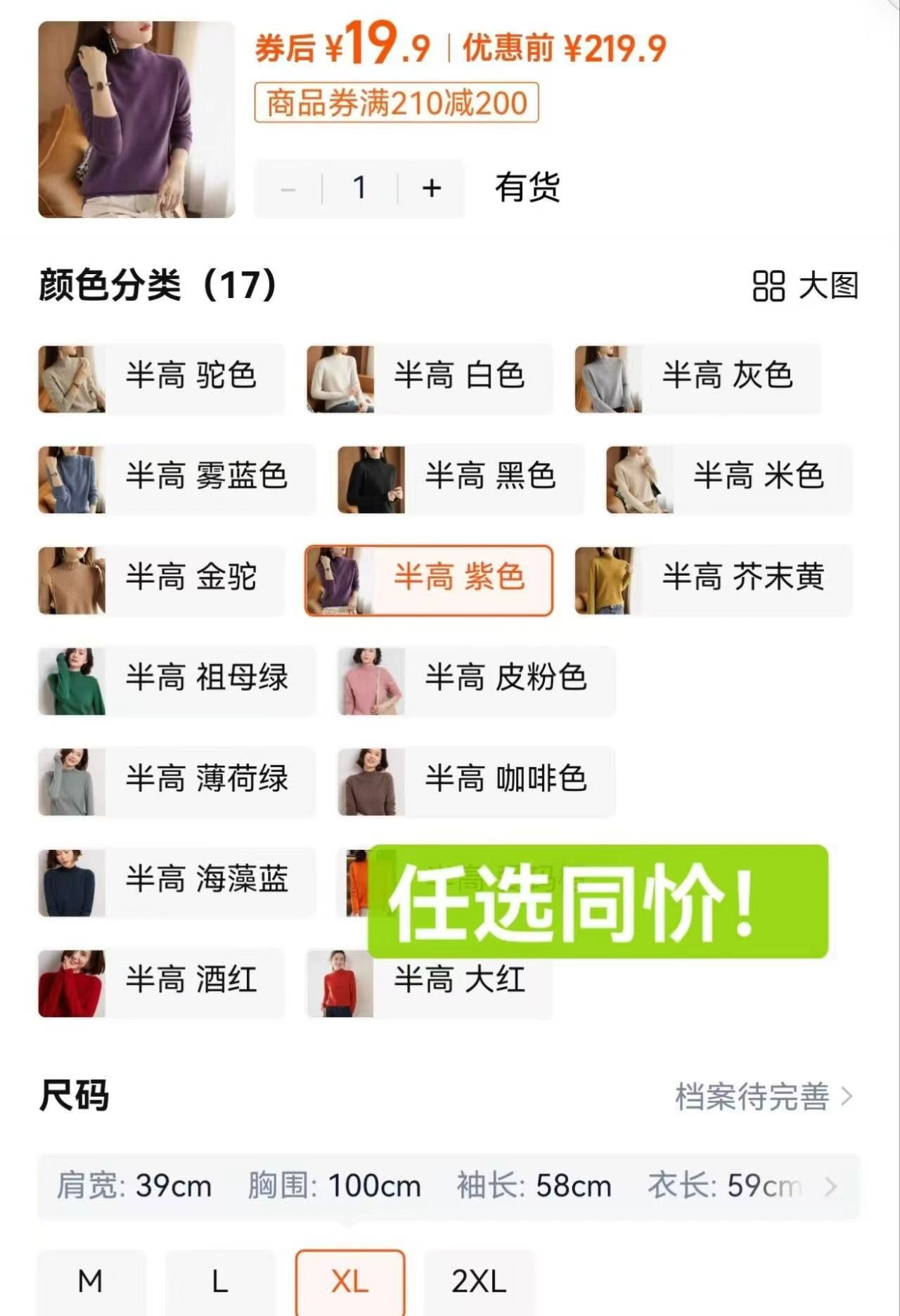Decrease quantity with the minus stepper
Image resolution: width=900 pixels, height=1316 pixels.
pyautogui.click(x=287, y=188)
